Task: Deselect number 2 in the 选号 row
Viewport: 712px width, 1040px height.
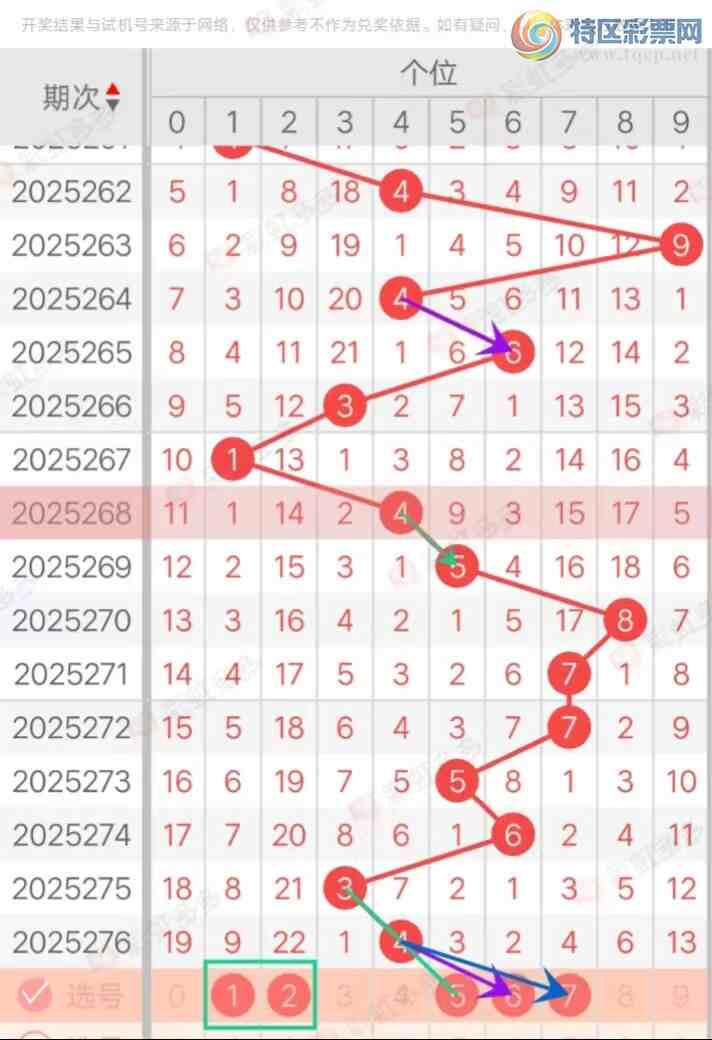Action: coord(289,996)
